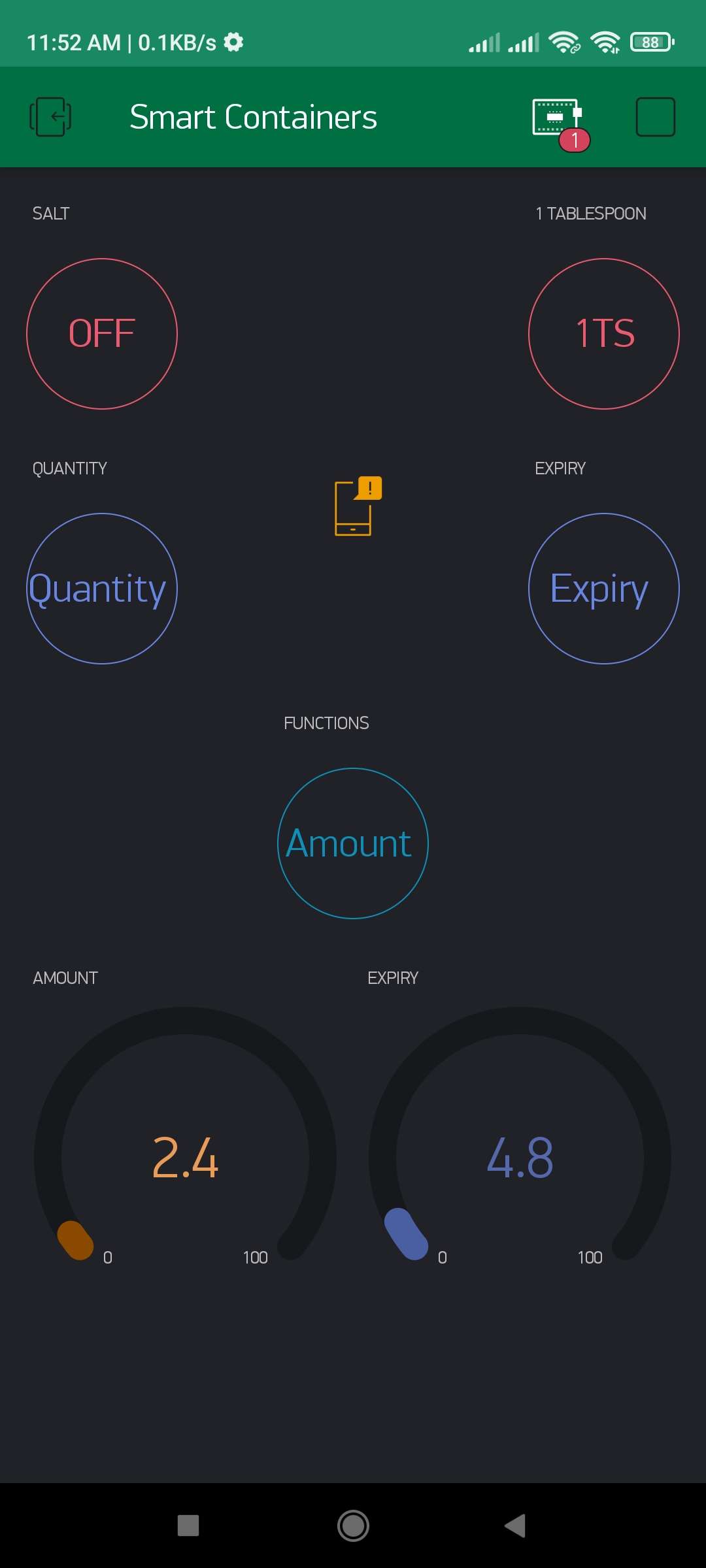Open the orange phone notification widget

tap(358, 506)
